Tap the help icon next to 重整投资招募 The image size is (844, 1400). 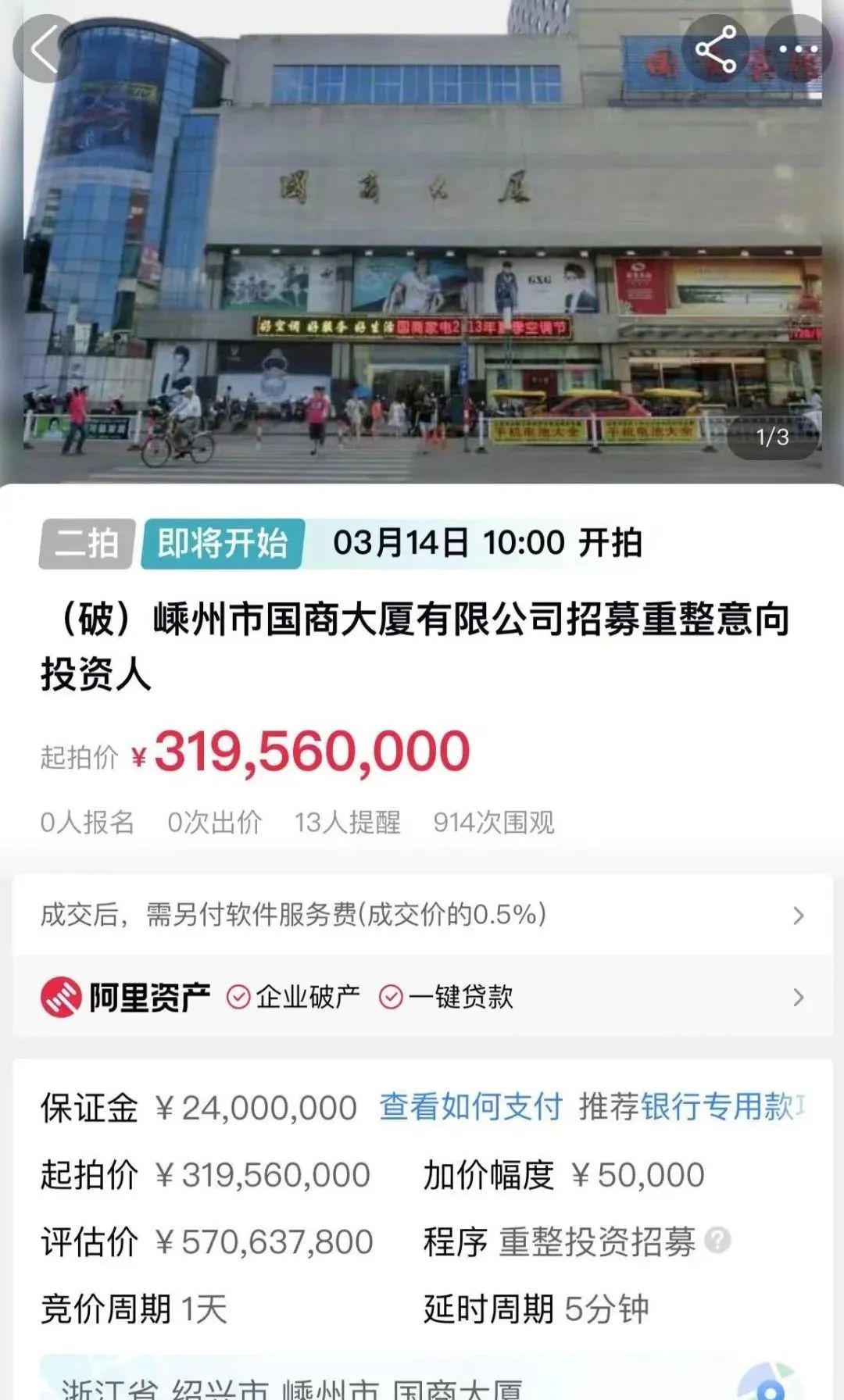[717, 1241]
